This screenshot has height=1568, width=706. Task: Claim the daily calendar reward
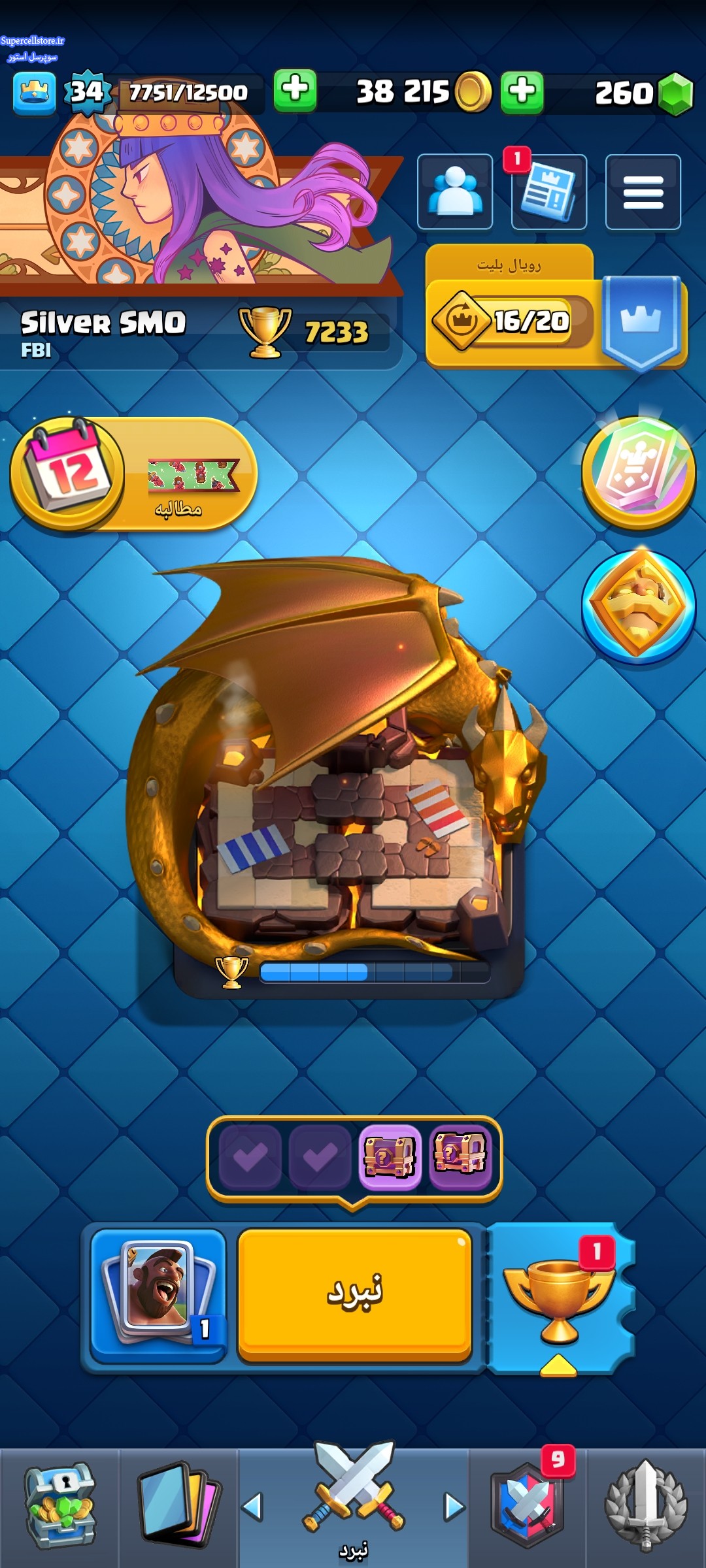point(134,474)
